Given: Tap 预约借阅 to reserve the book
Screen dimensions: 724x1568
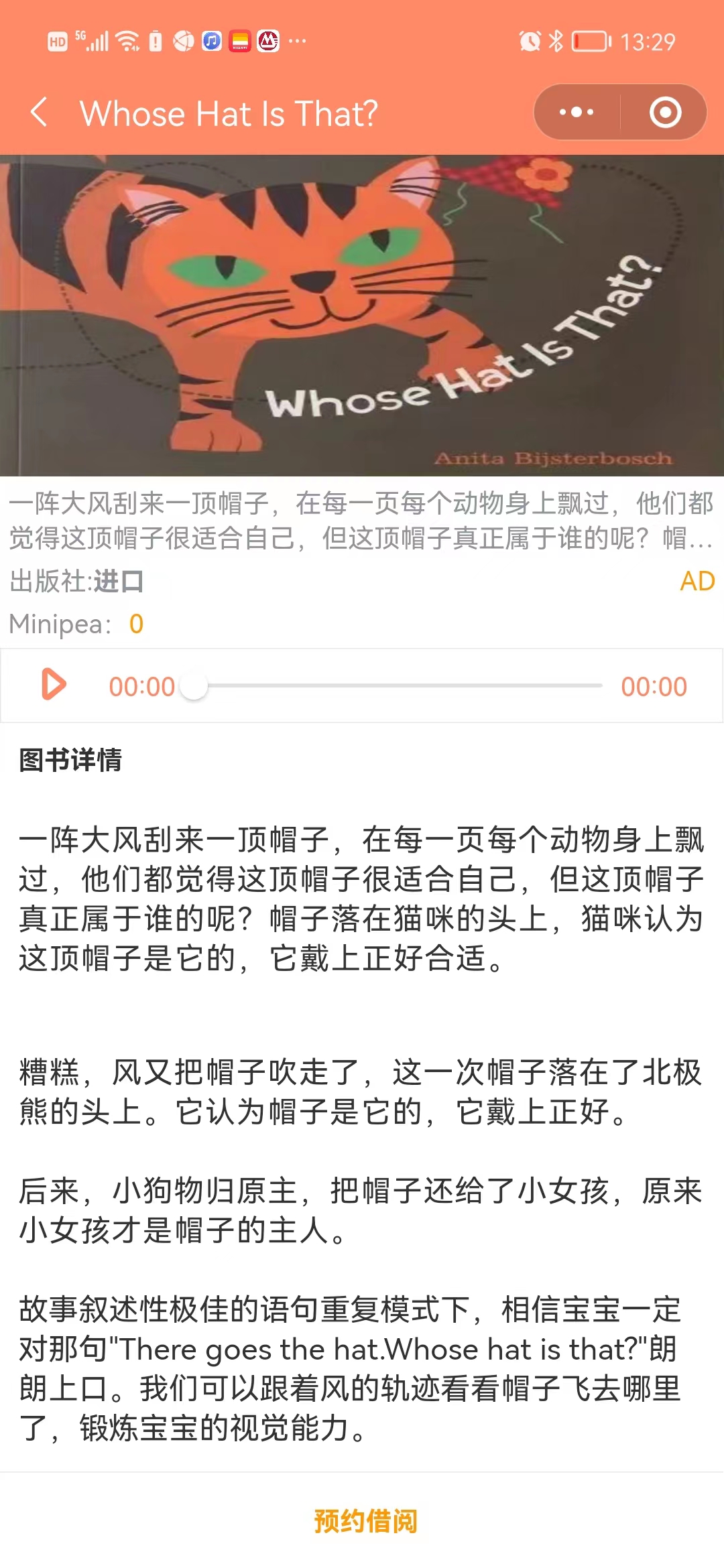Looking at the screenshot, I should click(x=365, y=1520).
